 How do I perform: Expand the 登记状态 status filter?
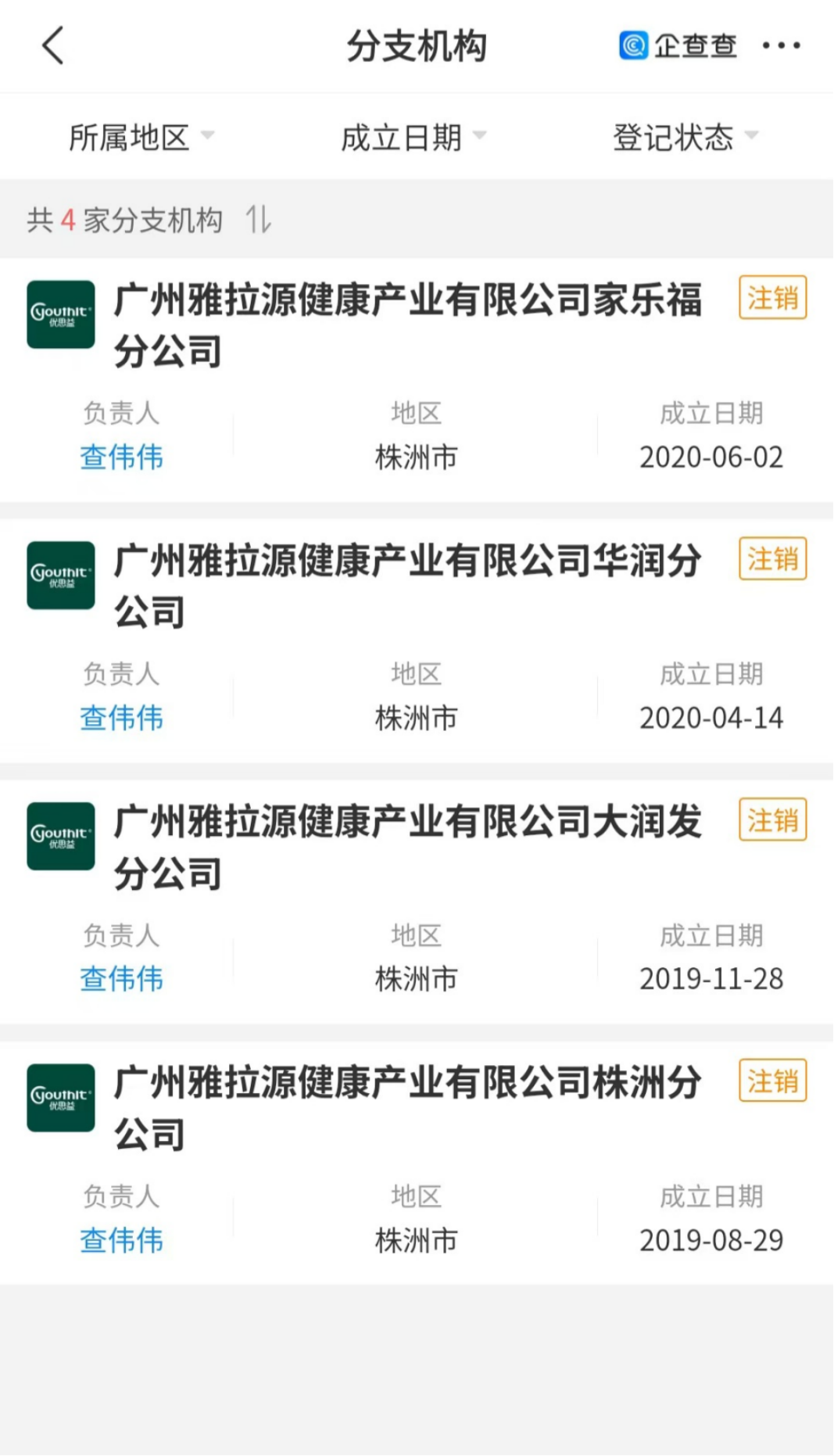click(685, 137)
